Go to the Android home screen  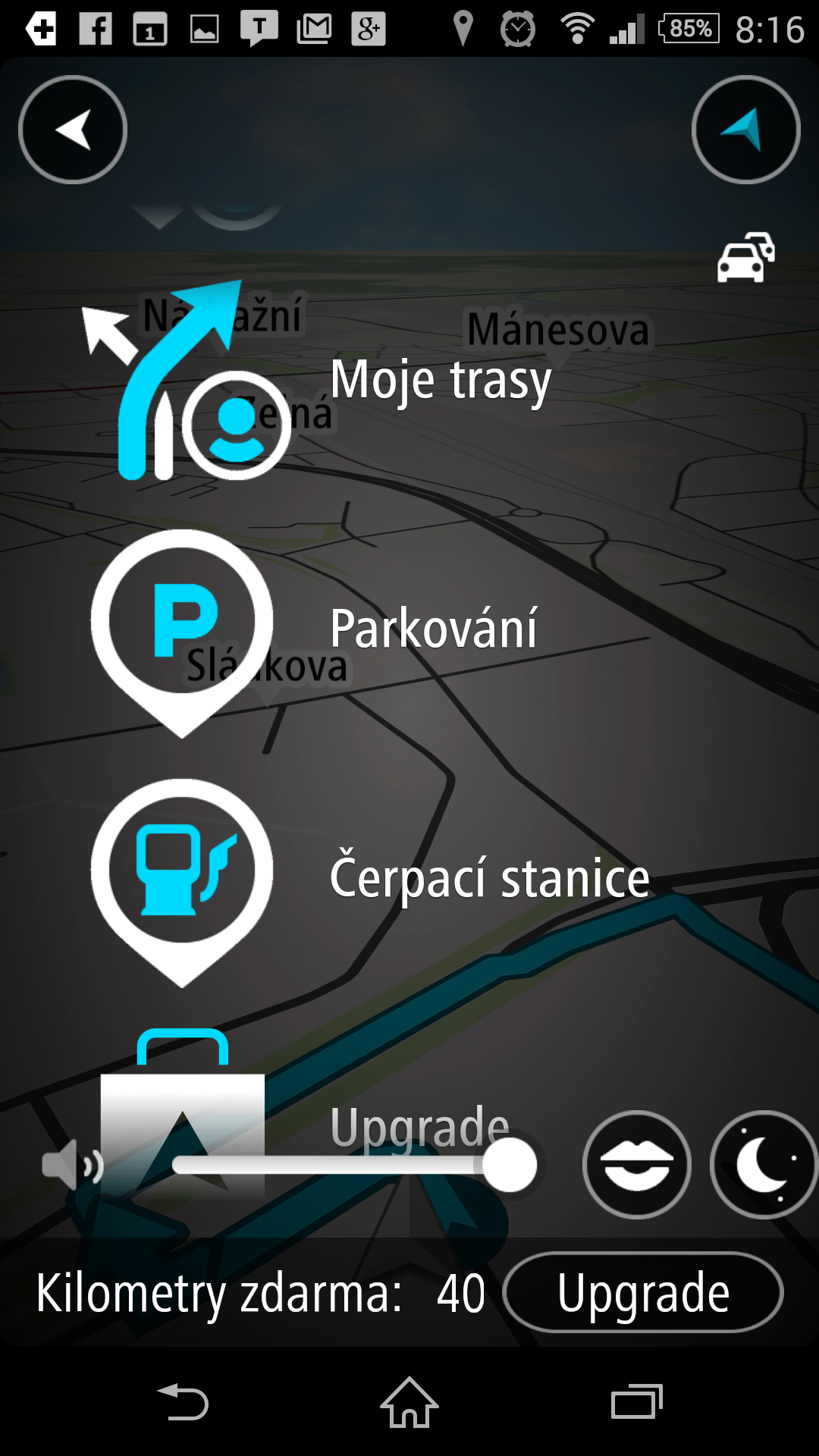pyautogui.click(x=409, y=1402)
